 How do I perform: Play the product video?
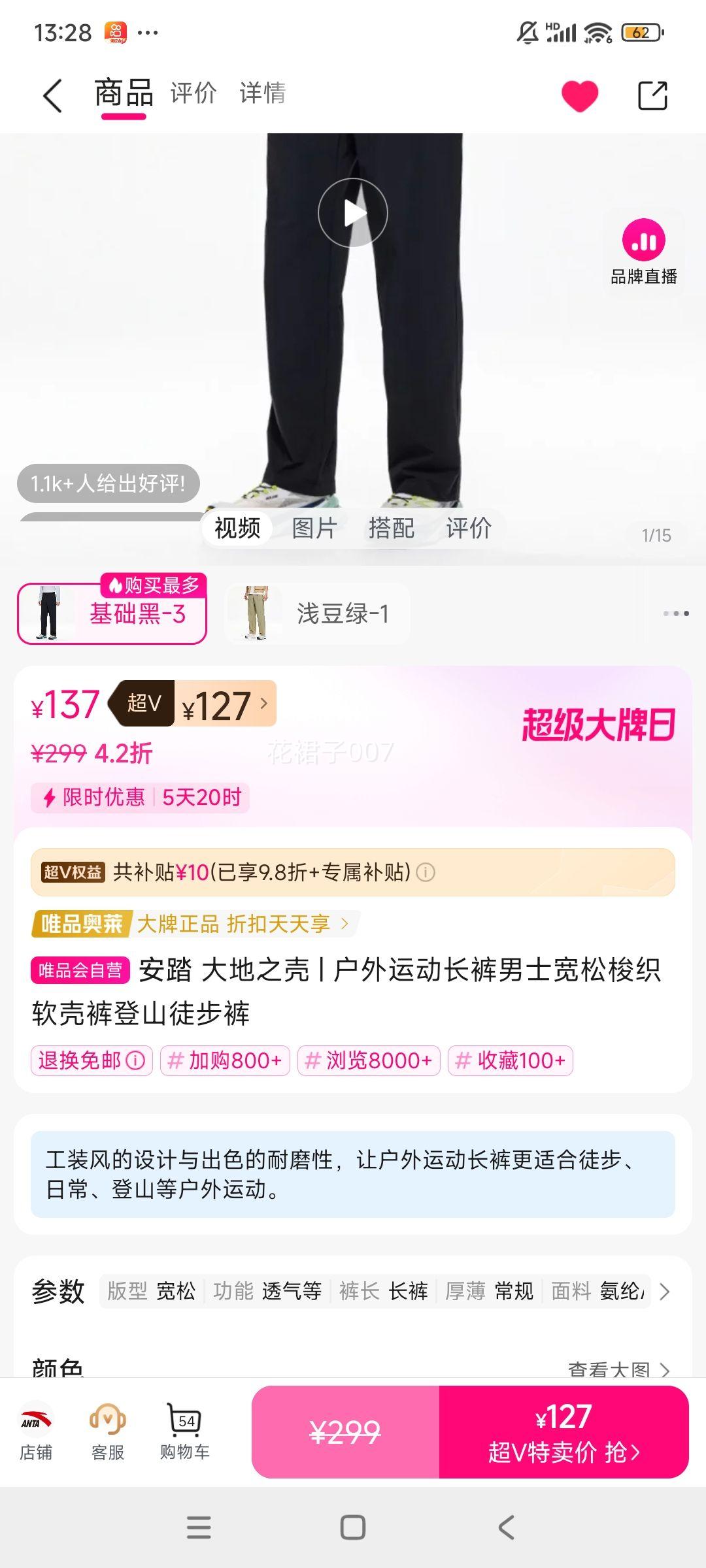(353, 213)
